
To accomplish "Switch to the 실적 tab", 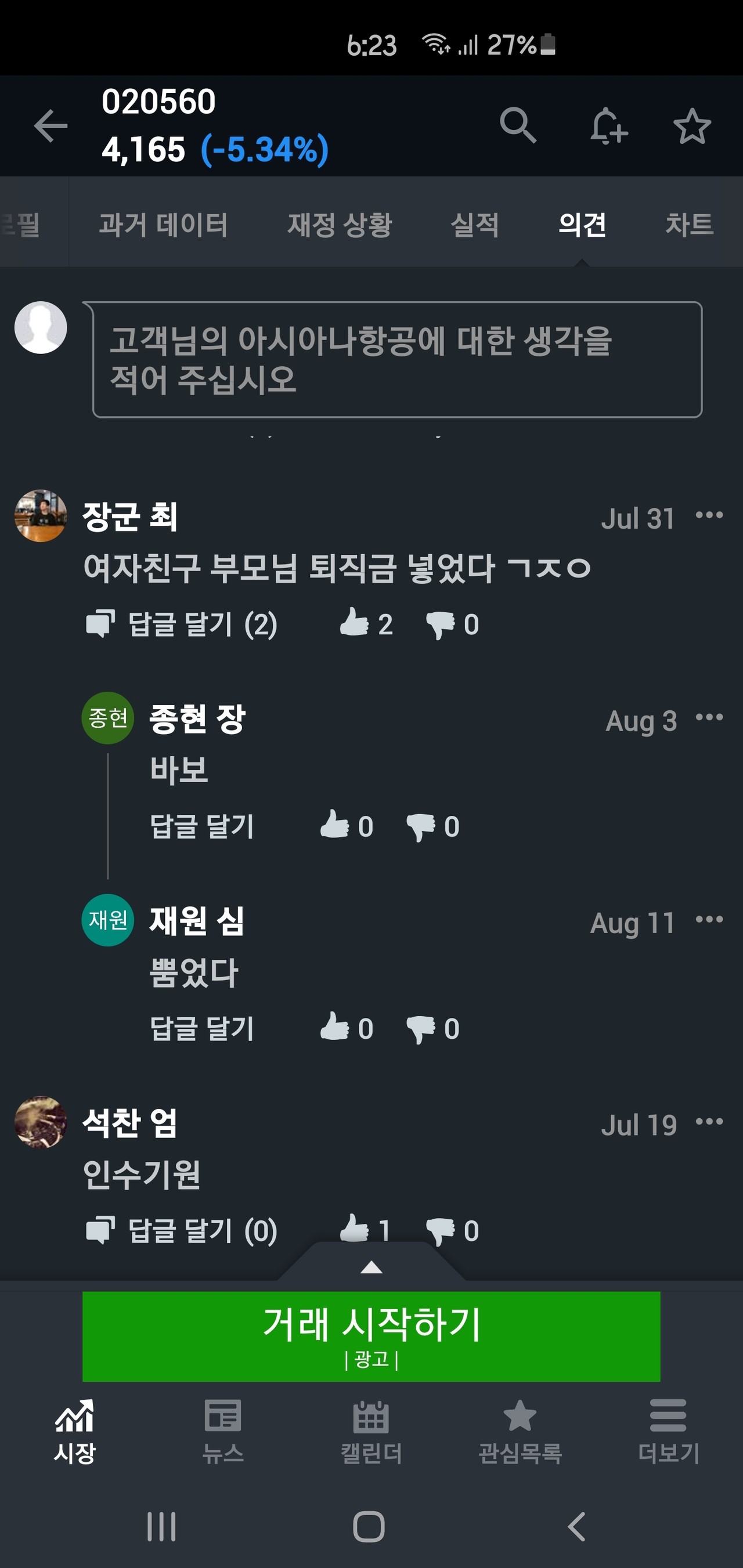I will tap(477, 225).
